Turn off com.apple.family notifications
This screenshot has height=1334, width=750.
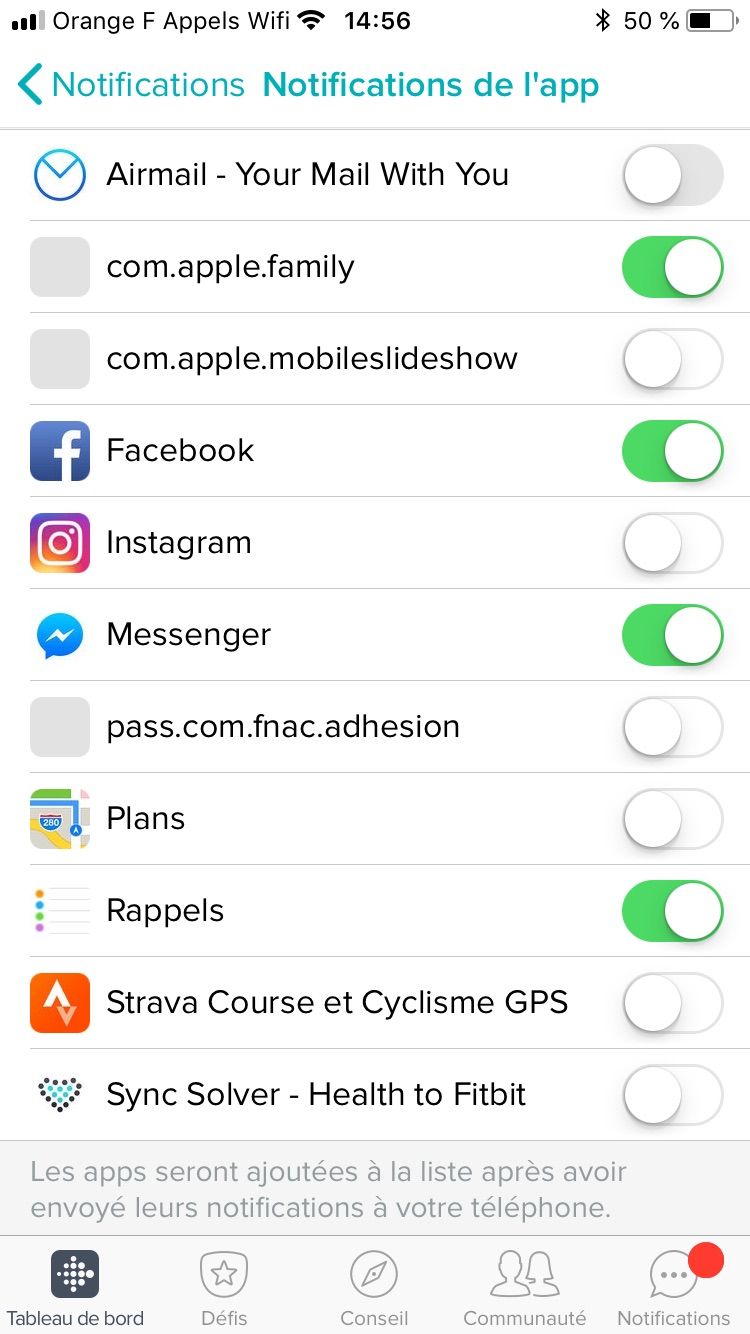coord(672,267)
